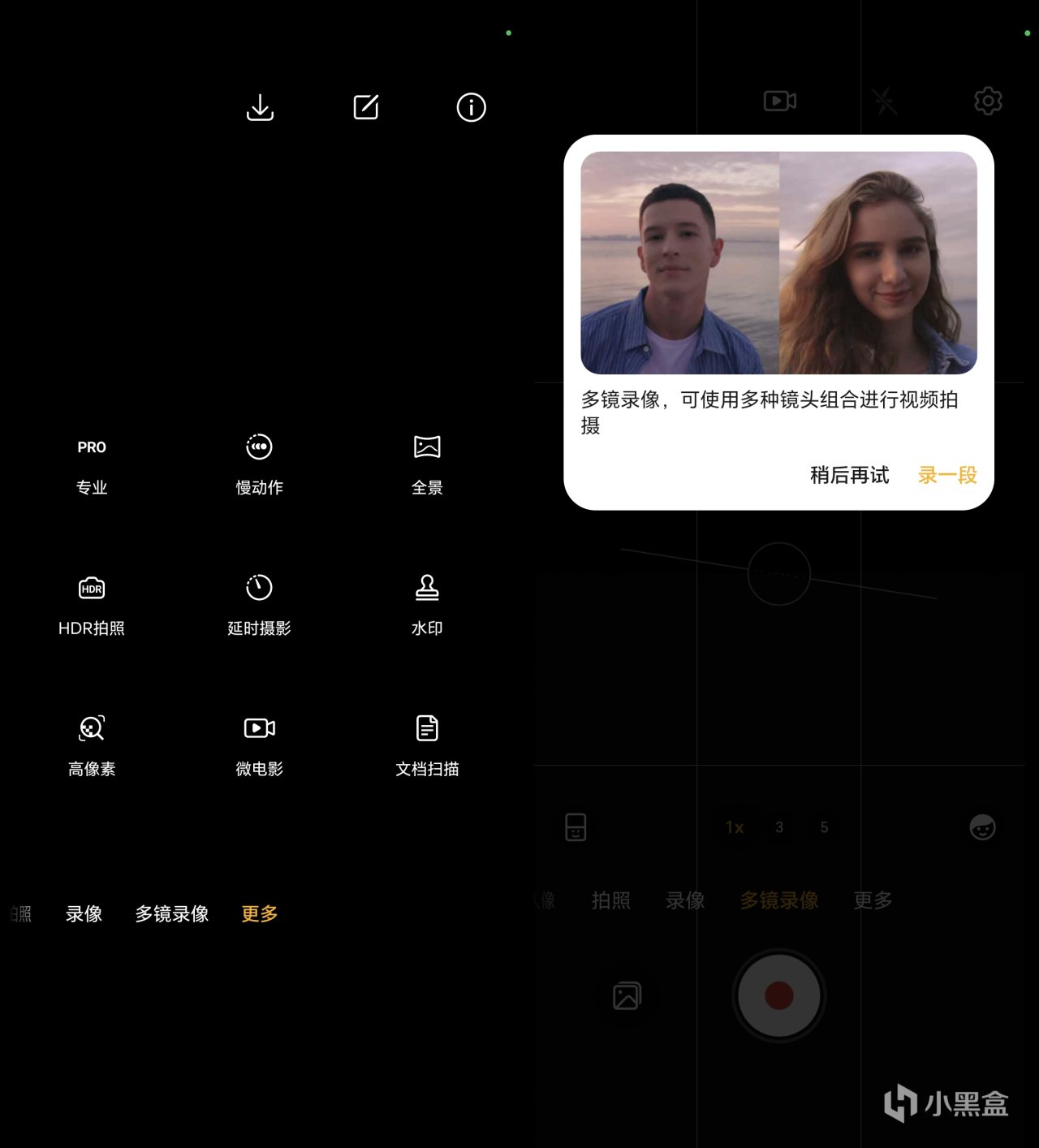The height and width of the screenshot is (1148, 1039).
Task: Launch 文档扫描 document scan
Action: point(427,745)
